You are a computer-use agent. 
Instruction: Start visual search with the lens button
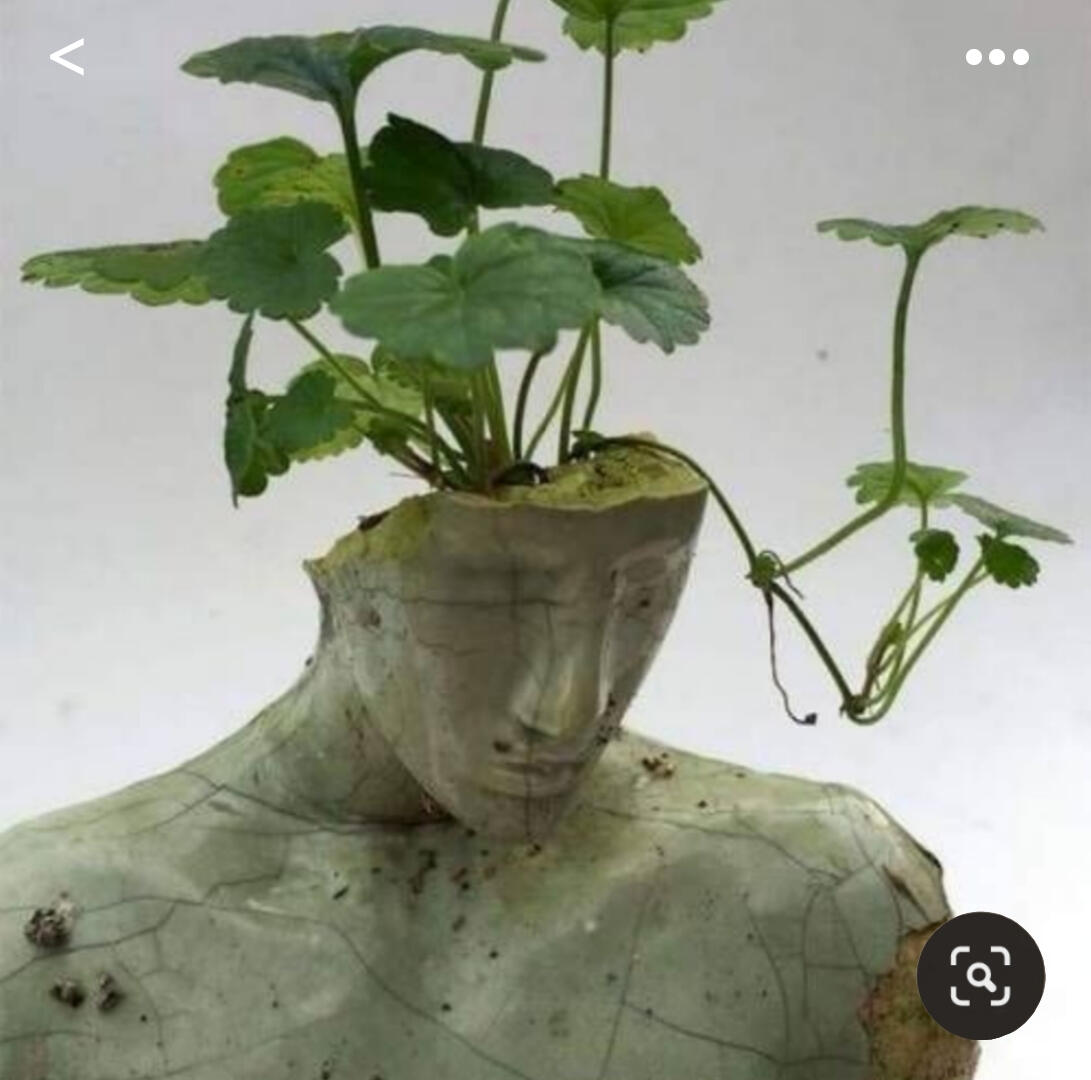tap(980, 975)
